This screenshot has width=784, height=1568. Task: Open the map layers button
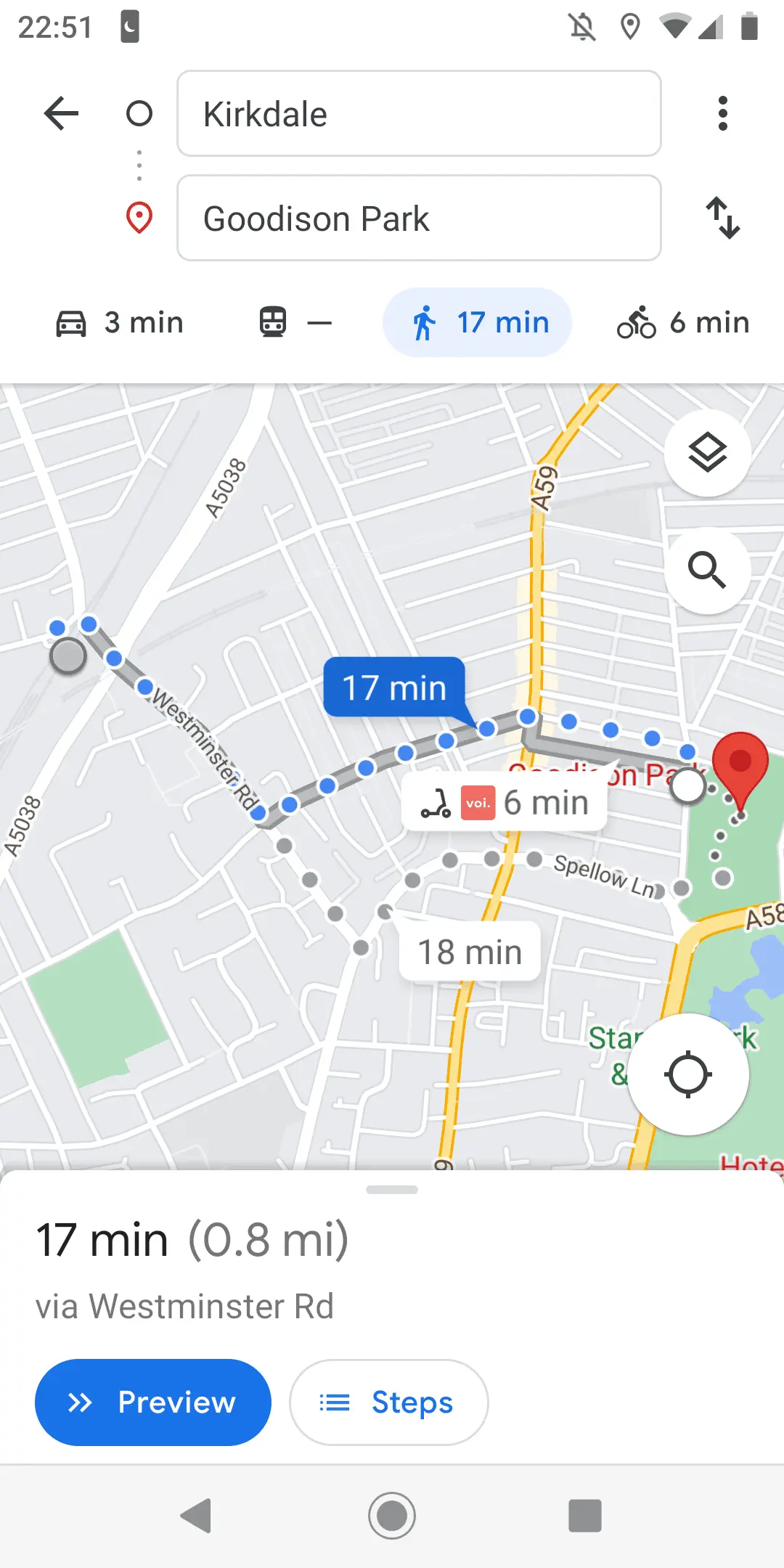[x=707, y=454]
